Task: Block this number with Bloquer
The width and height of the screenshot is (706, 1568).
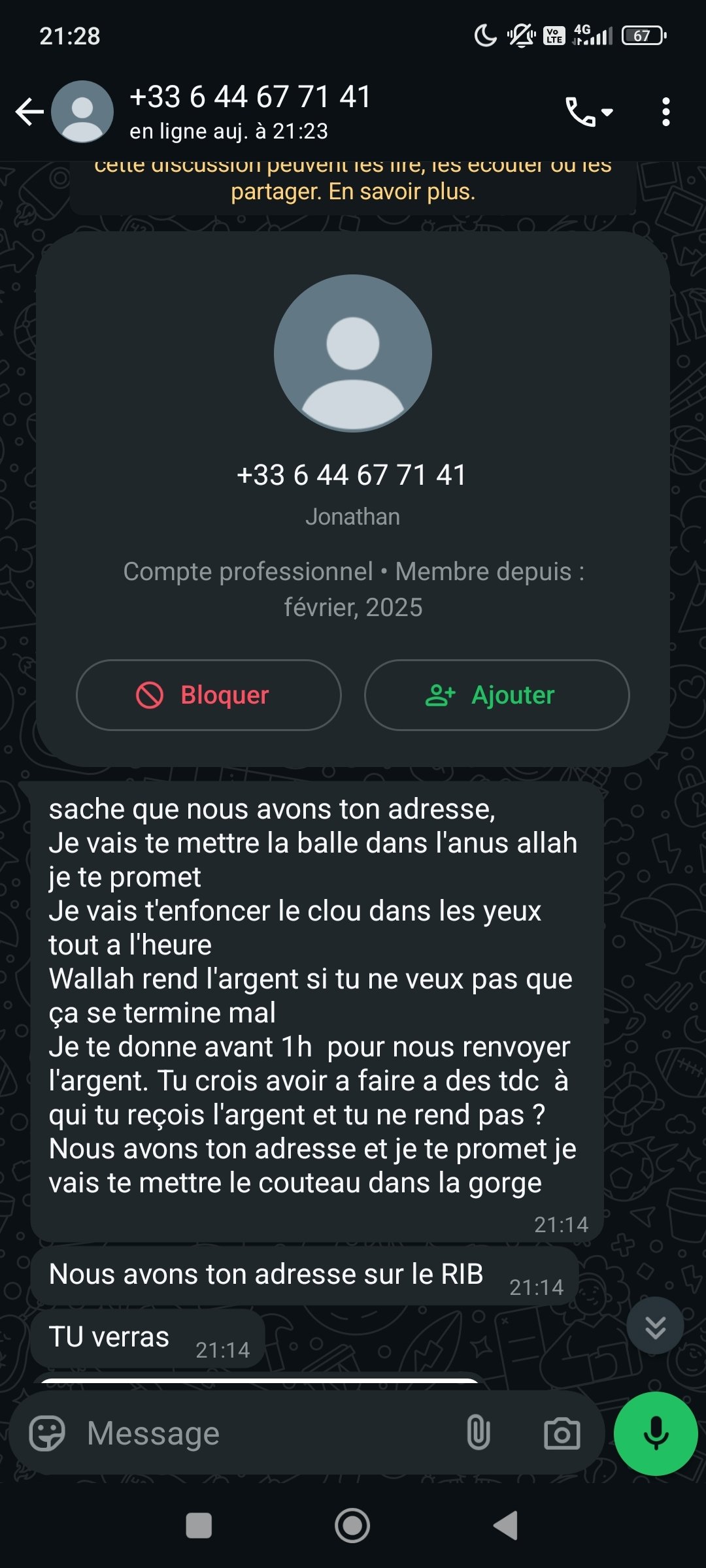Action: coord(209,694)
